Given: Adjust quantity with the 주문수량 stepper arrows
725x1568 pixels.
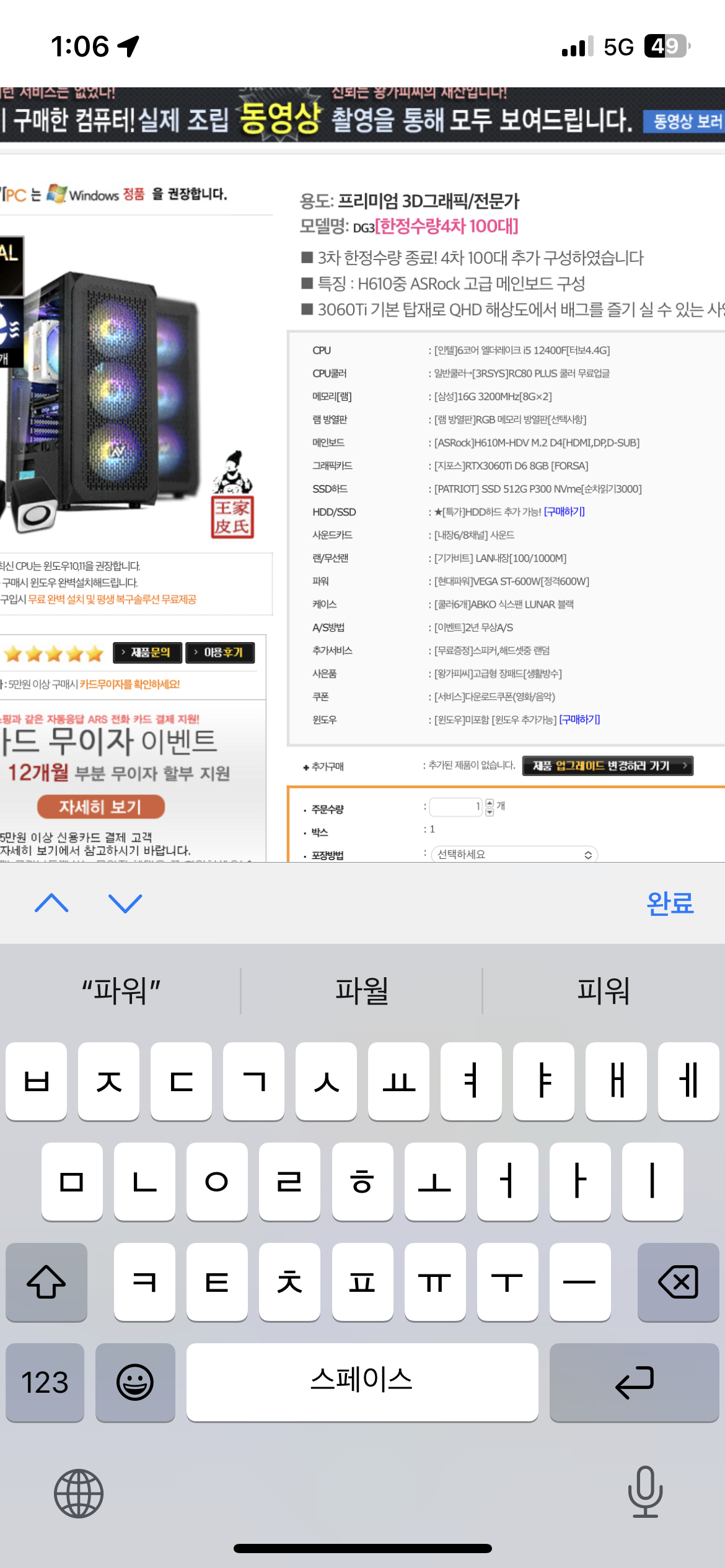Looking at the screenshot, I should 490,807.
